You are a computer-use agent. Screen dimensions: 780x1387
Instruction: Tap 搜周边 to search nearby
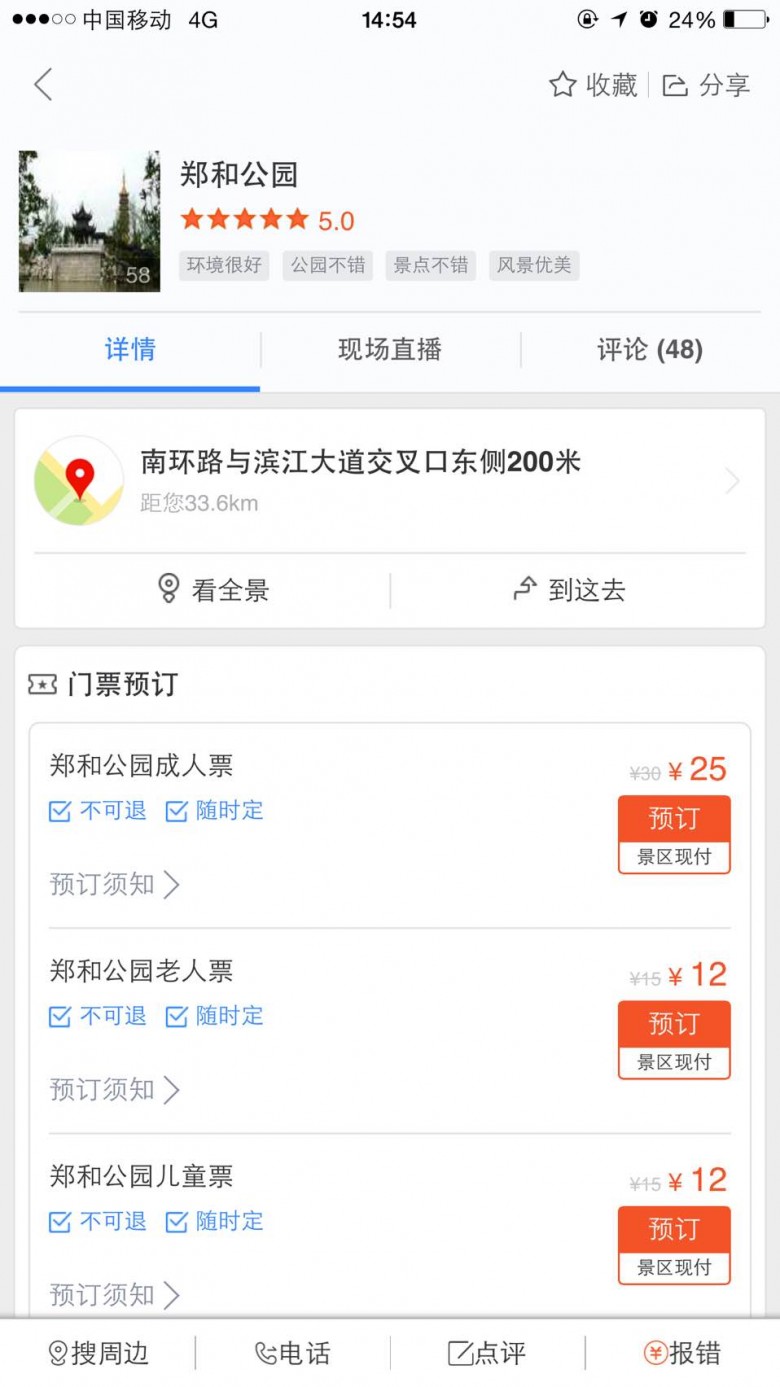(x=98, y=1353)
